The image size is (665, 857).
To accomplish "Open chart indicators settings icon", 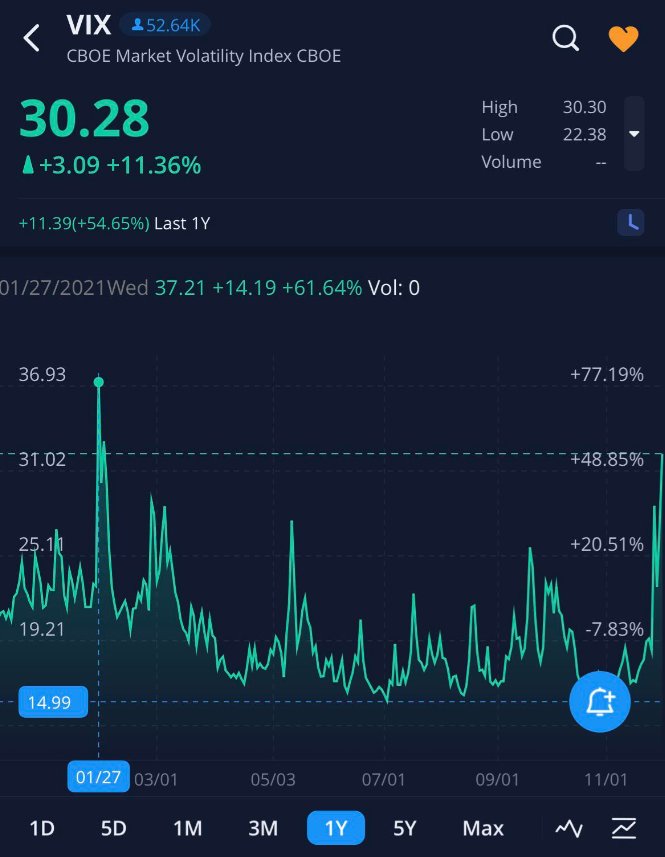I will point(623,828).
